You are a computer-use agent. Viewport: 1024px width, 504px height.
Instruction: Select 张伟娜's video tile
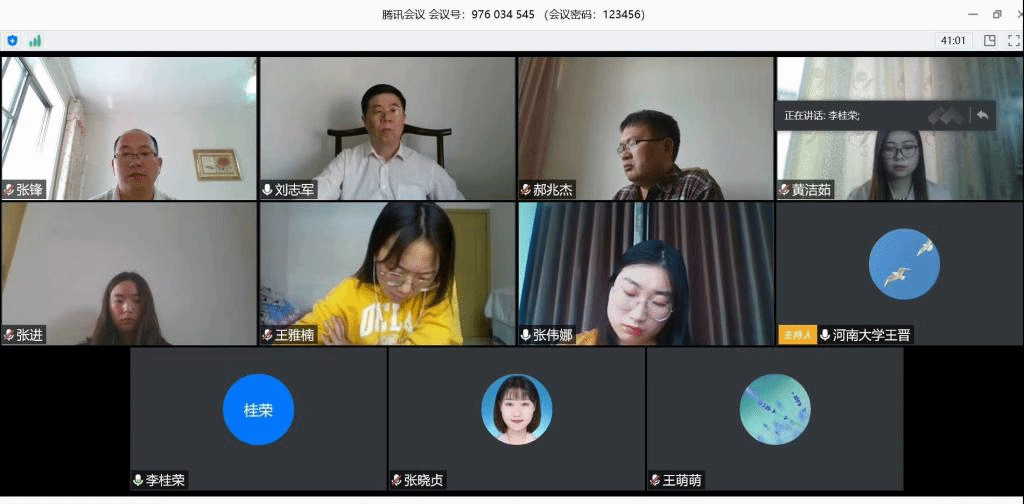(645, 273)
